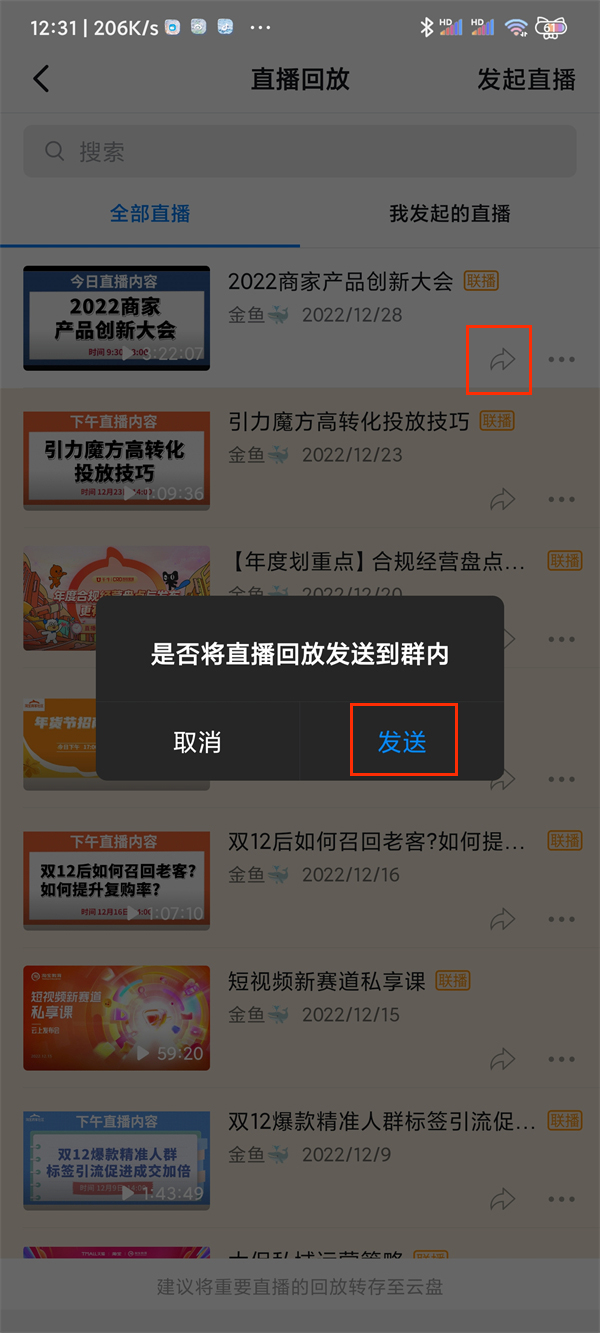Go back from 直播回放 page
The image size is (600, 1333).
[x=41, y=79]
